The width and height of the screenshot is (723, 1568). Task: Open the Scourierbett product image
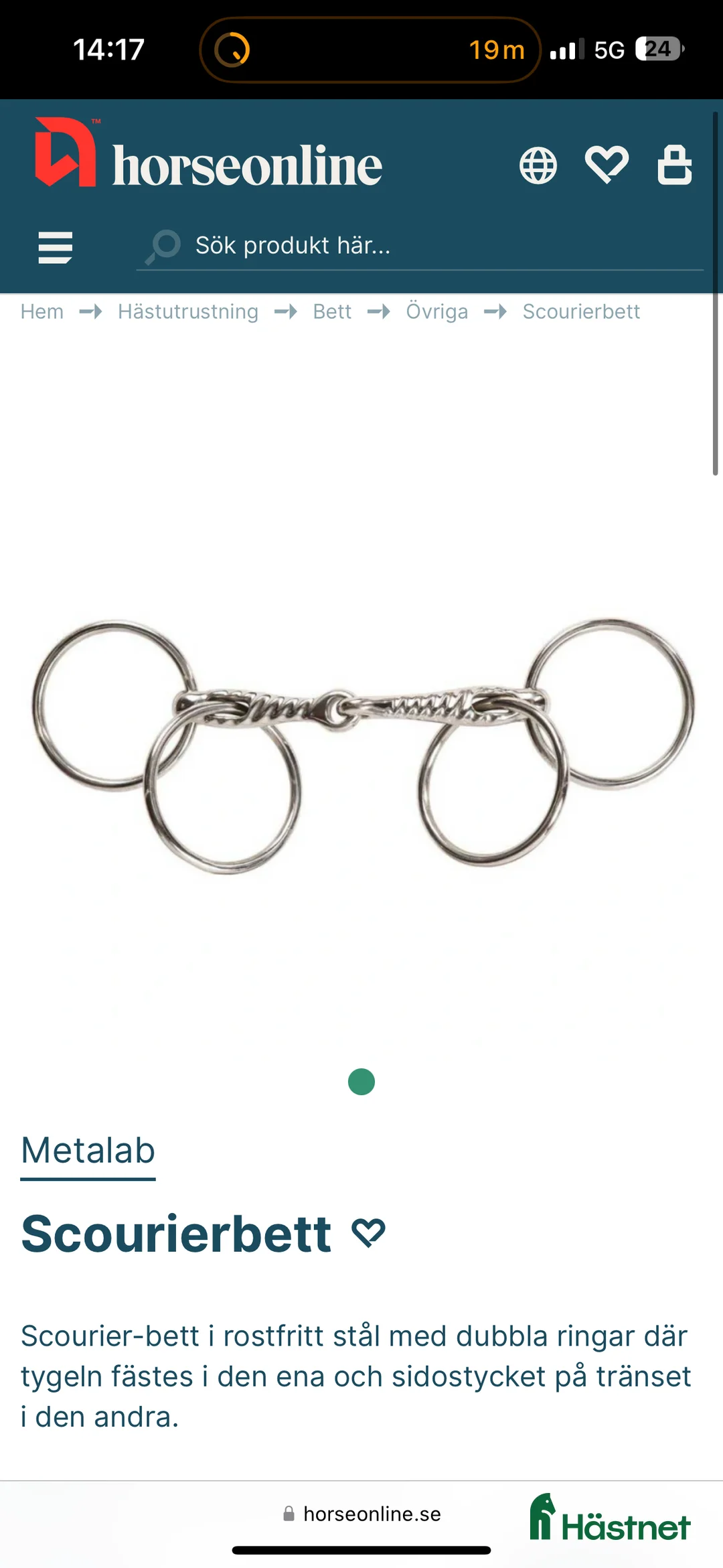pyautogui.click(x=361, y=743)
